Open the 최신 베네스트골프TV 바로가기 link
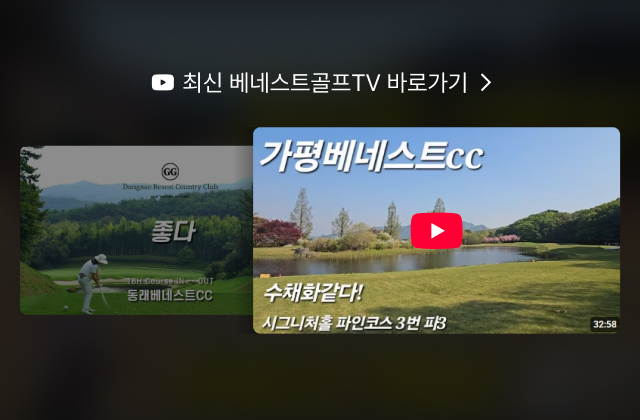Screen dimensions: 640x420 click(322, 83)
